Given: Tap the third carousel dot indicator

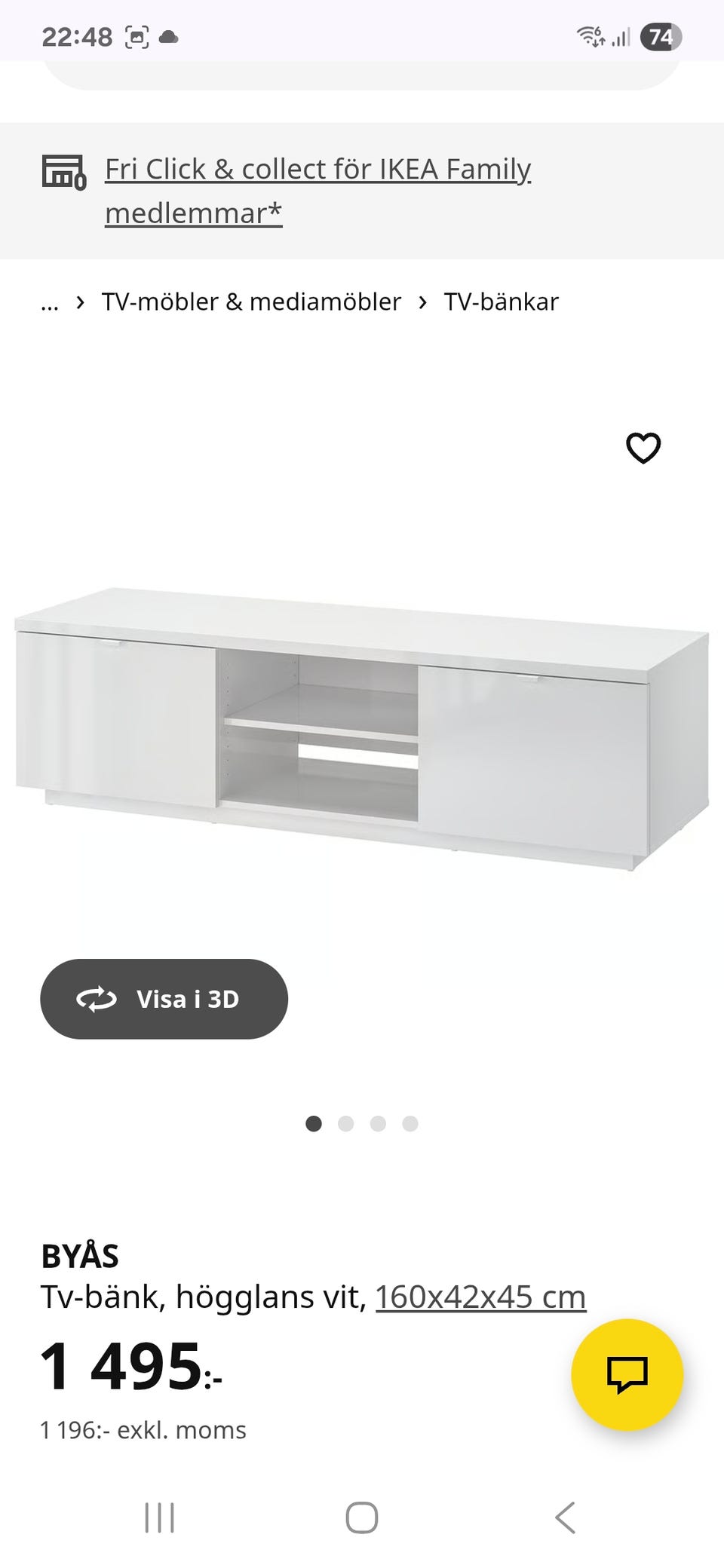Looking at the screenshot, I should coord(379,1123).
